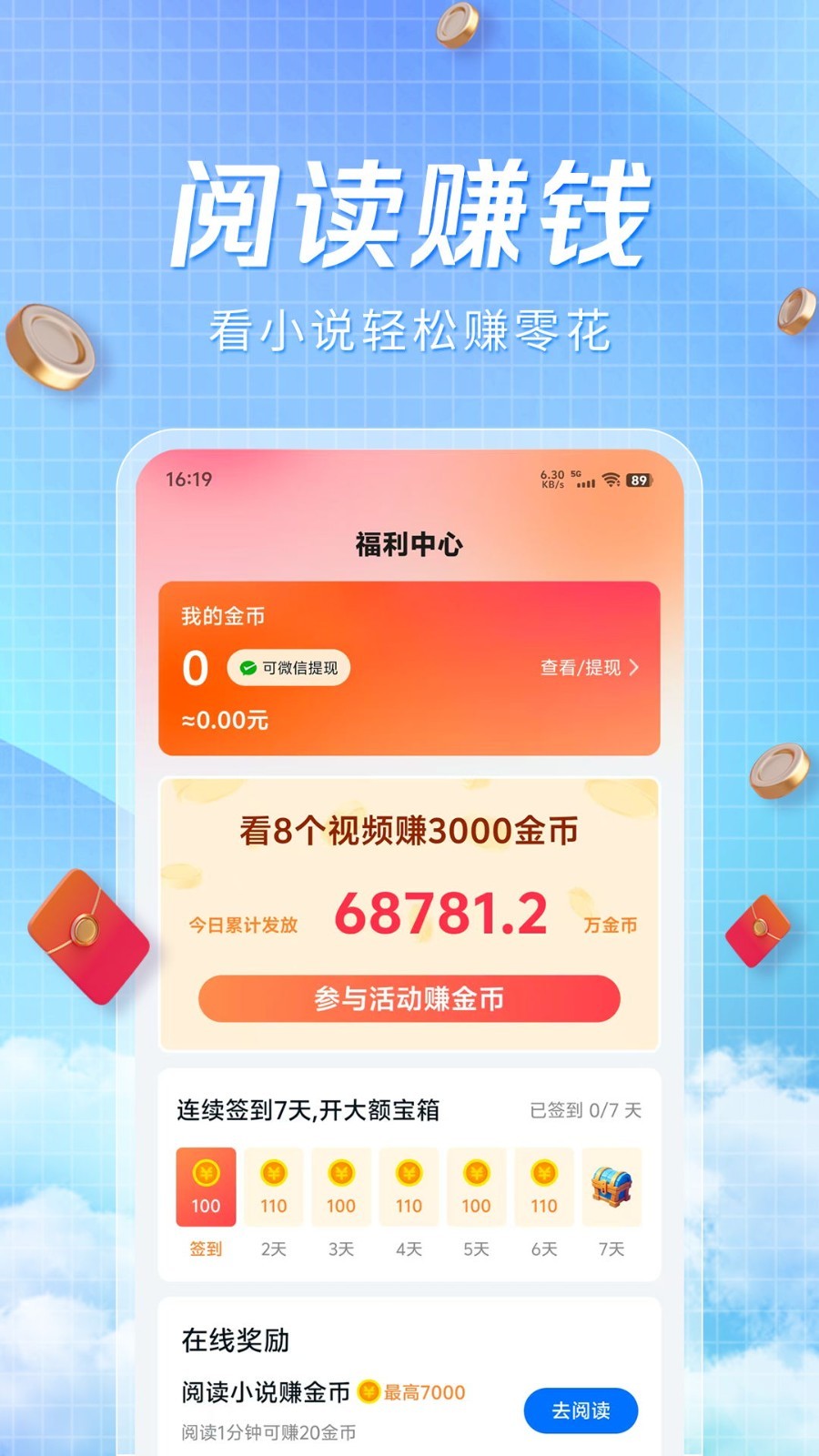Tap the green WeChat icon in 可微信提现 badge
This screenshot has width=819, height=1456.
(246, 668)
